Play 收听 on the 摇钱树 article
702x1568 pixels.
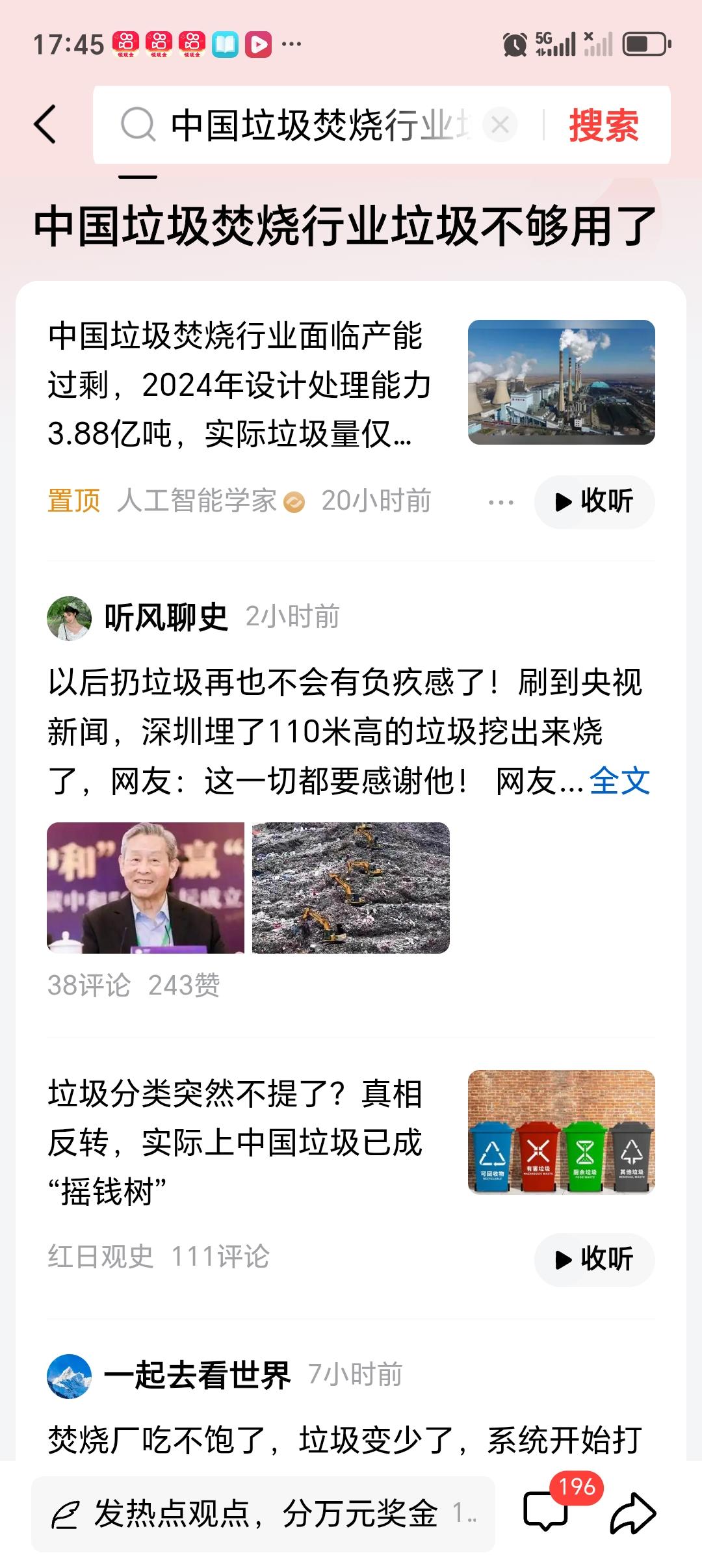[593, 1259]
